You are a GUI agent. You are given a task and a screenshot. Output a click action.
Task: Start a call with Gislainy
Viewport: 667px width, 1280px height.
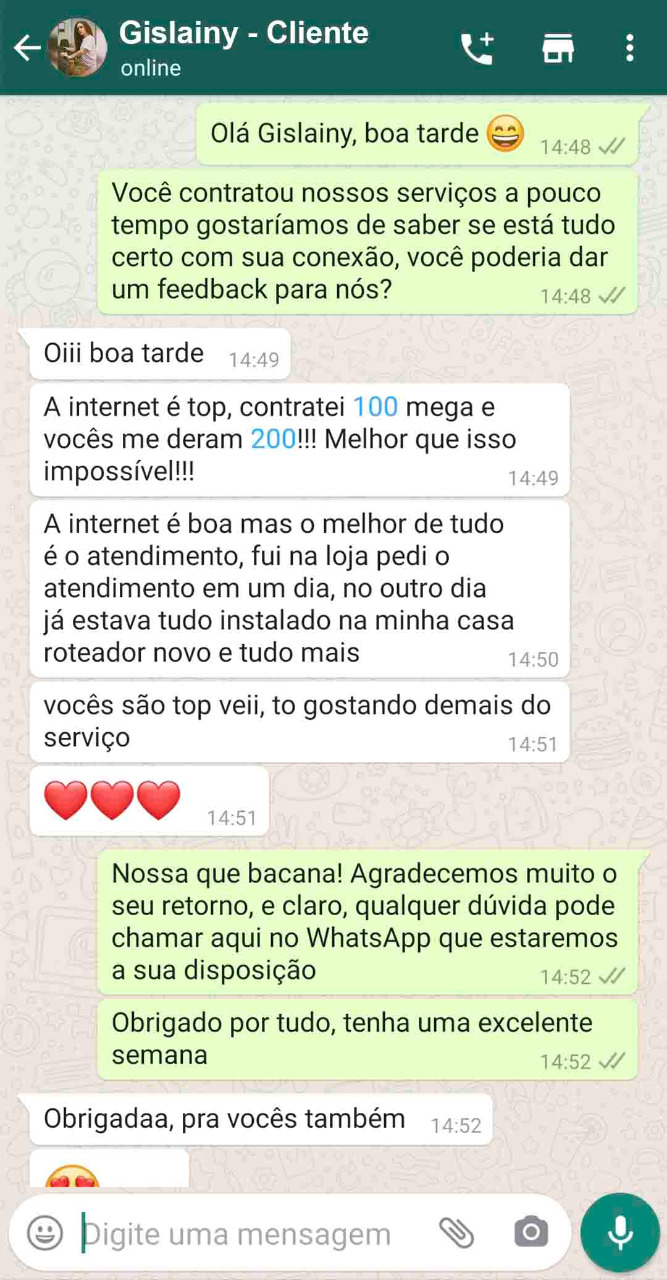[477, 48]
